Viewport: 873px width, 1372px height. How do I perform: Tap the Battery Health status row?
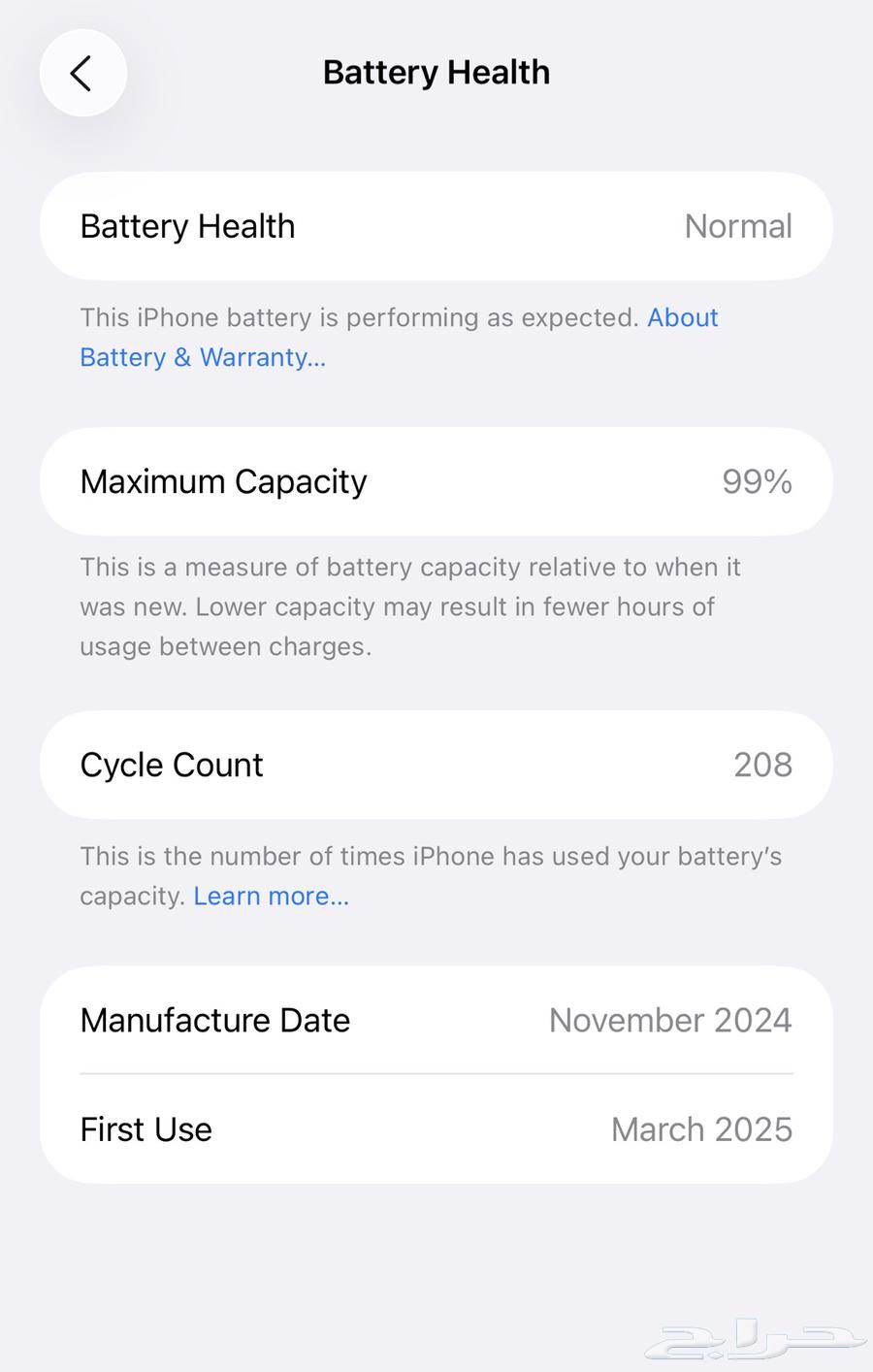436,226
